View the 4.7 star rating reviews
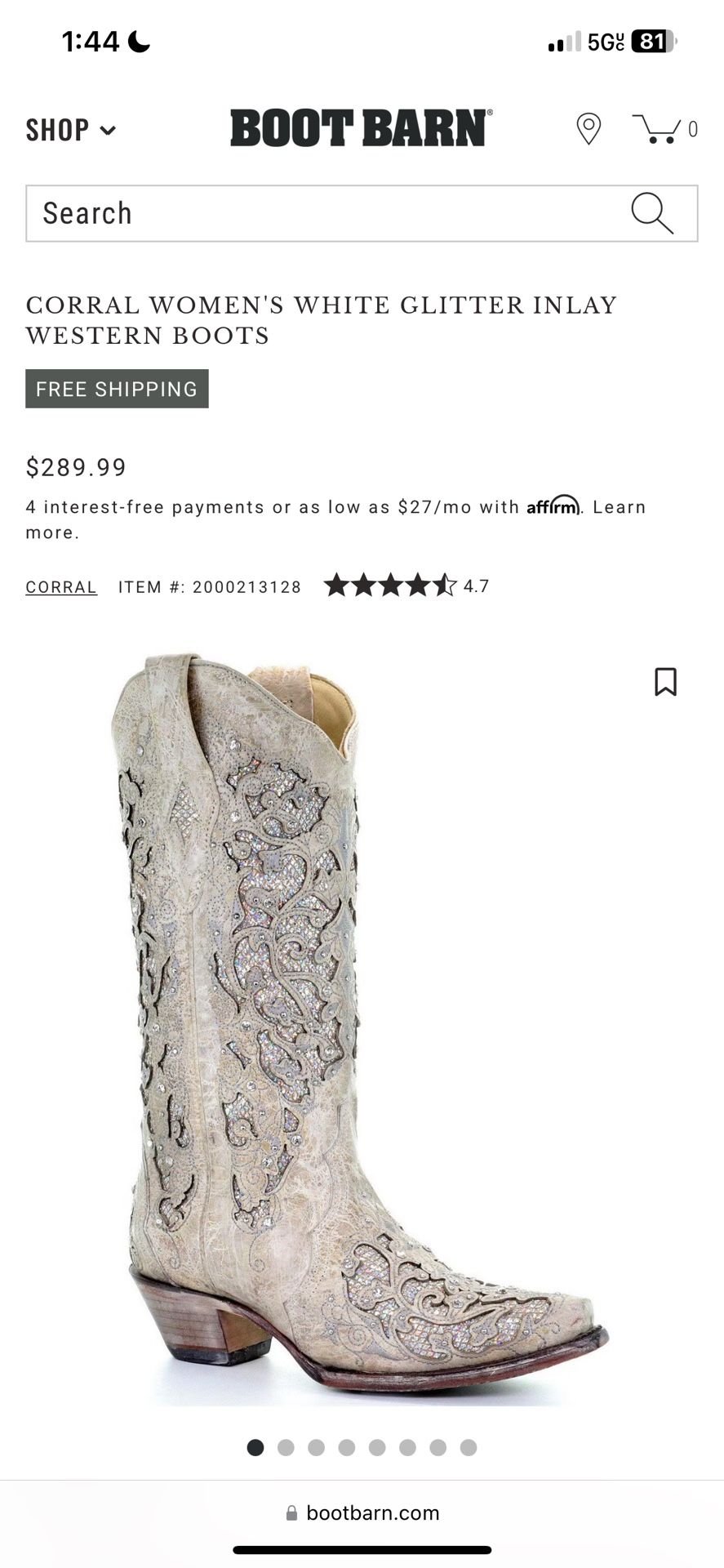 (x=406, y=586)
